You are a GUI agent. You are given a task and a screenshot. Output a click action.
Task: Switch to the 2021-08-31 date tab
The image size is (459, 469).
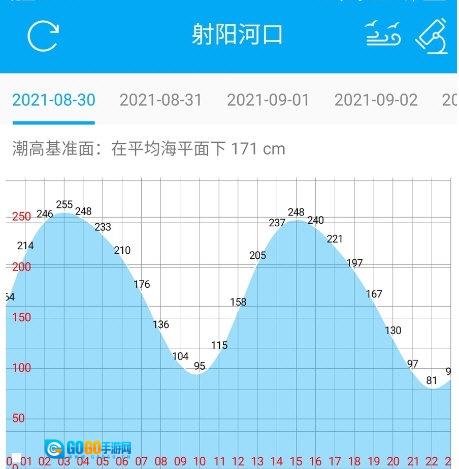coord(161,100)
